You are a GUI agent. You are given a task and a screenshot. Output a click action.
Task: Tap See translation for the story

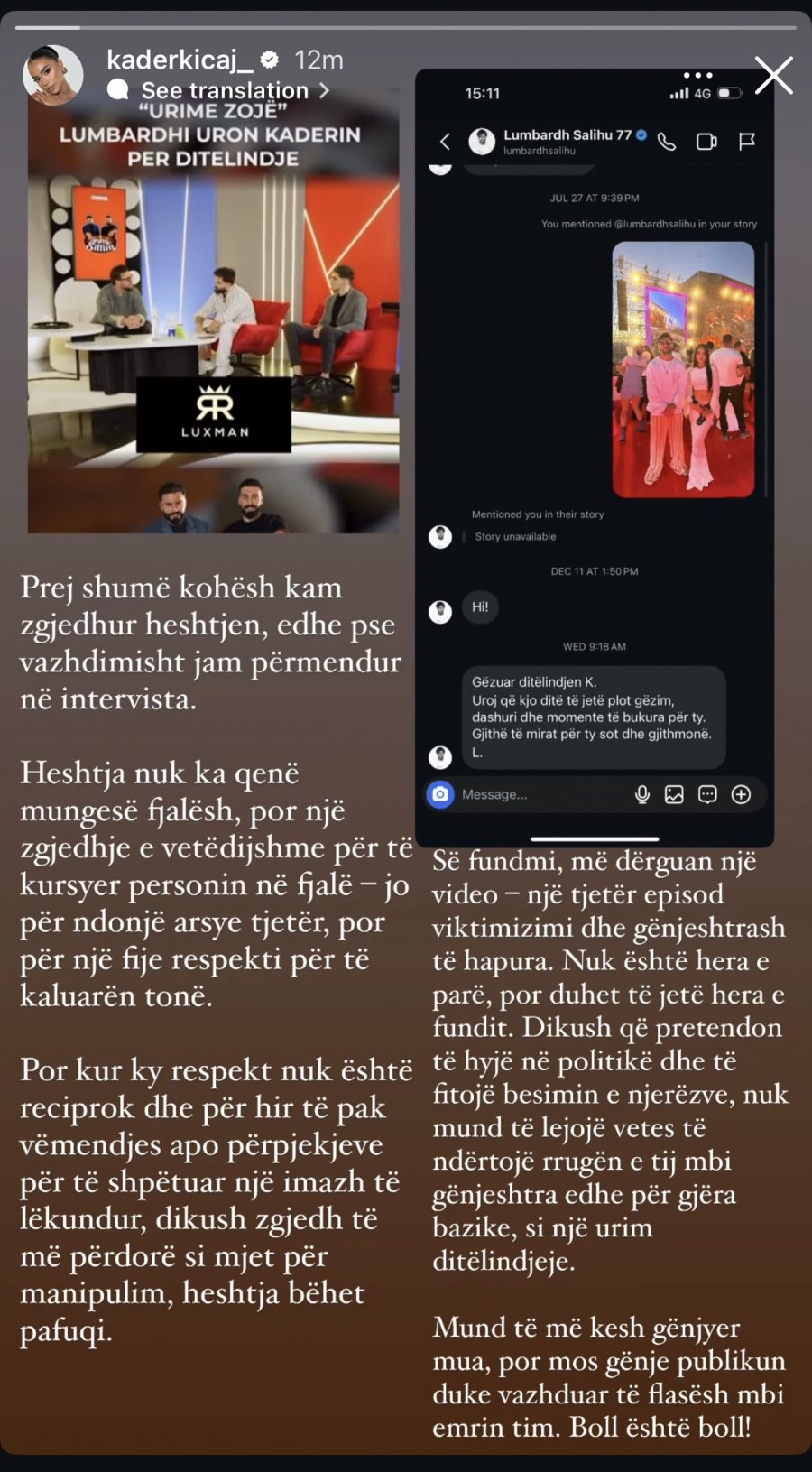coord(225,90)
